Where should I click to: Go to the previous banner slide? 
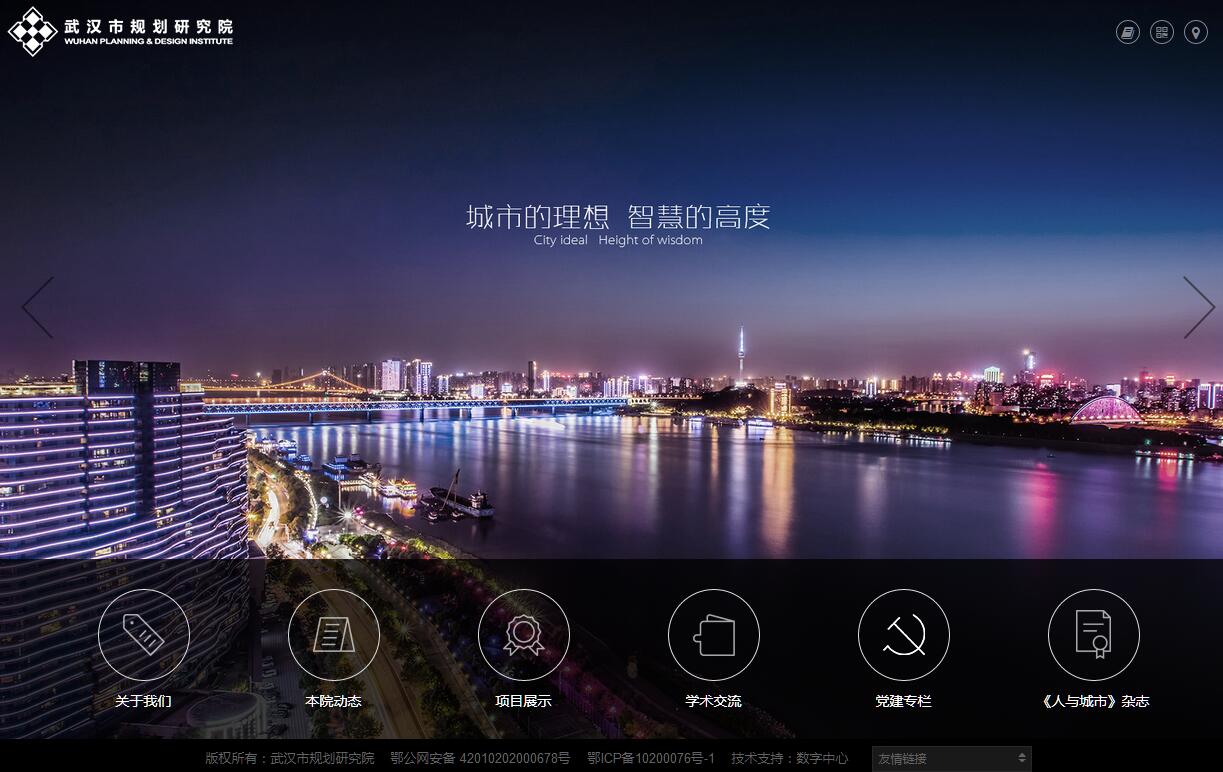pos(37,307)
